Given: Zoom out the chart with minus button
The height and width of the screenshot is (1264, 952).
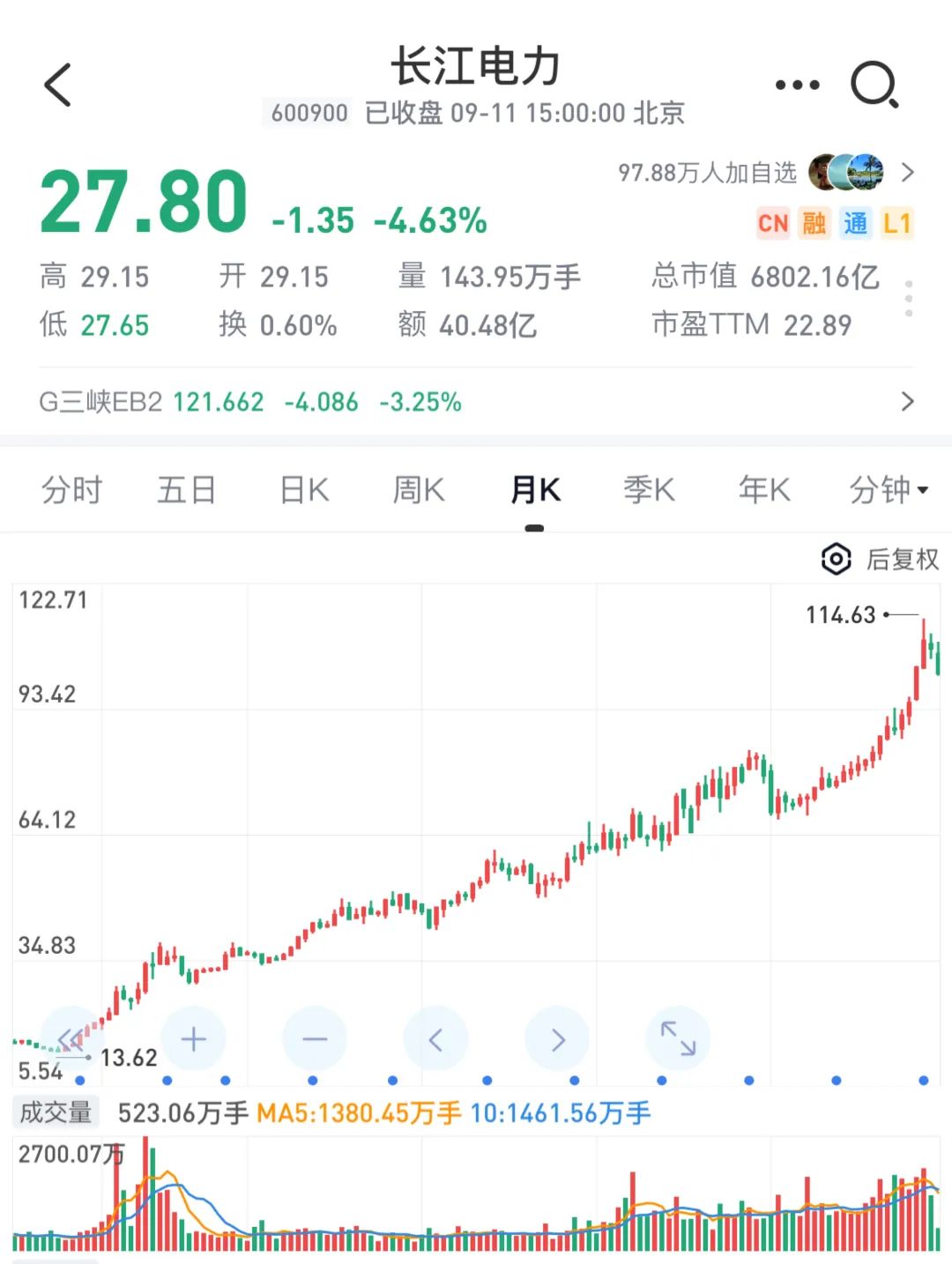Looking at the screenshot, I should [315, 1039].
